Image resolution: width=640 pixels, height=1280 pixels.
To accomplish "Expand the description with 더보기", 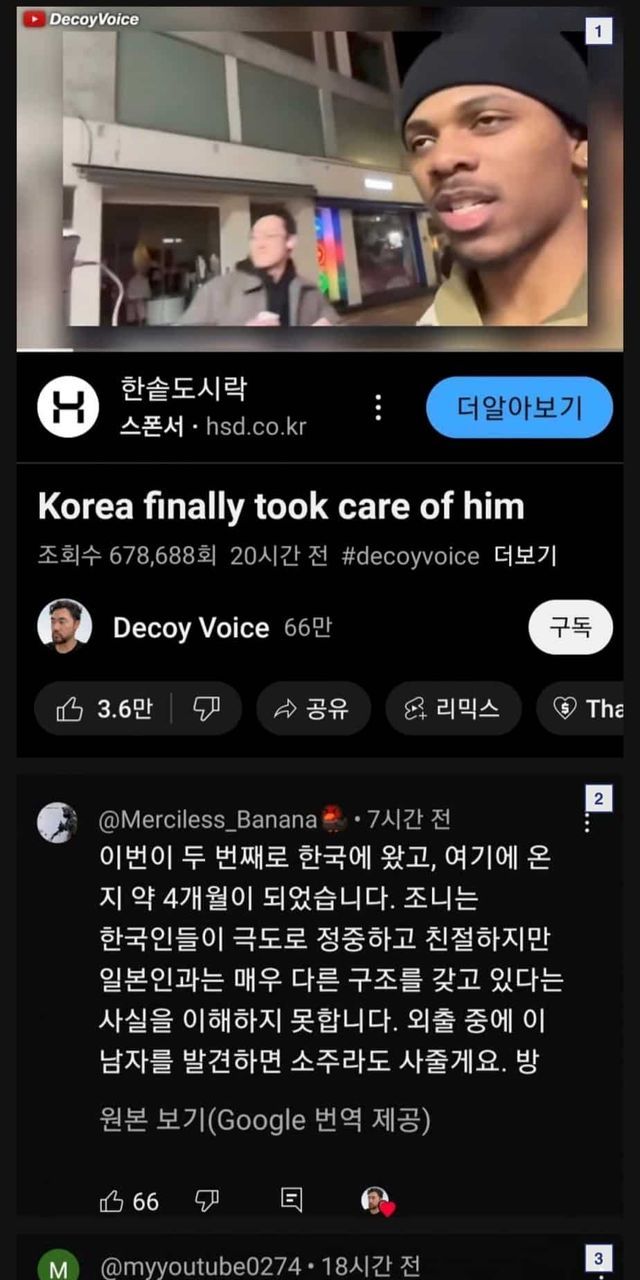I will click(x=525, y=556).
